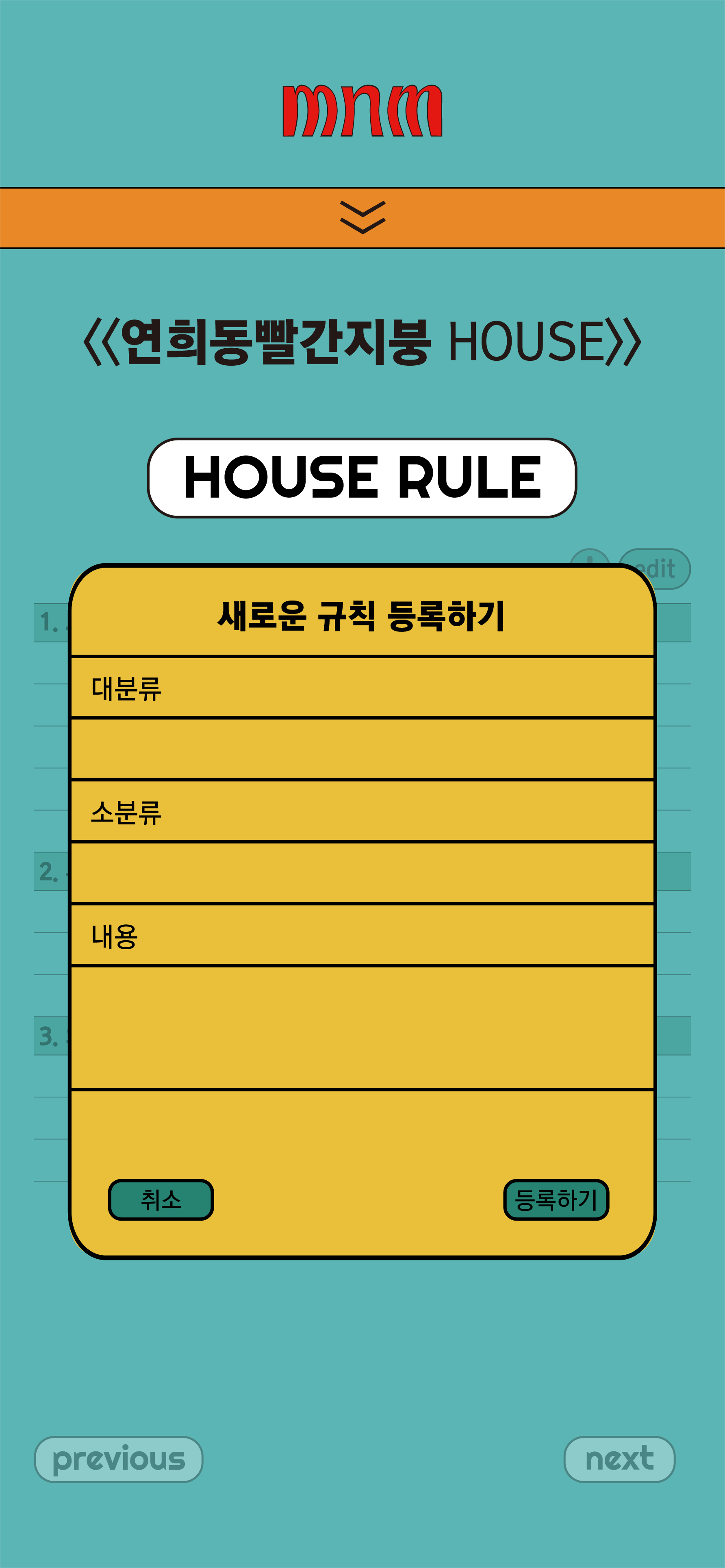This screenshot has width=725, height=1568.
Task: Expand the orange double-chevron bar
Action: click(362, 217)
